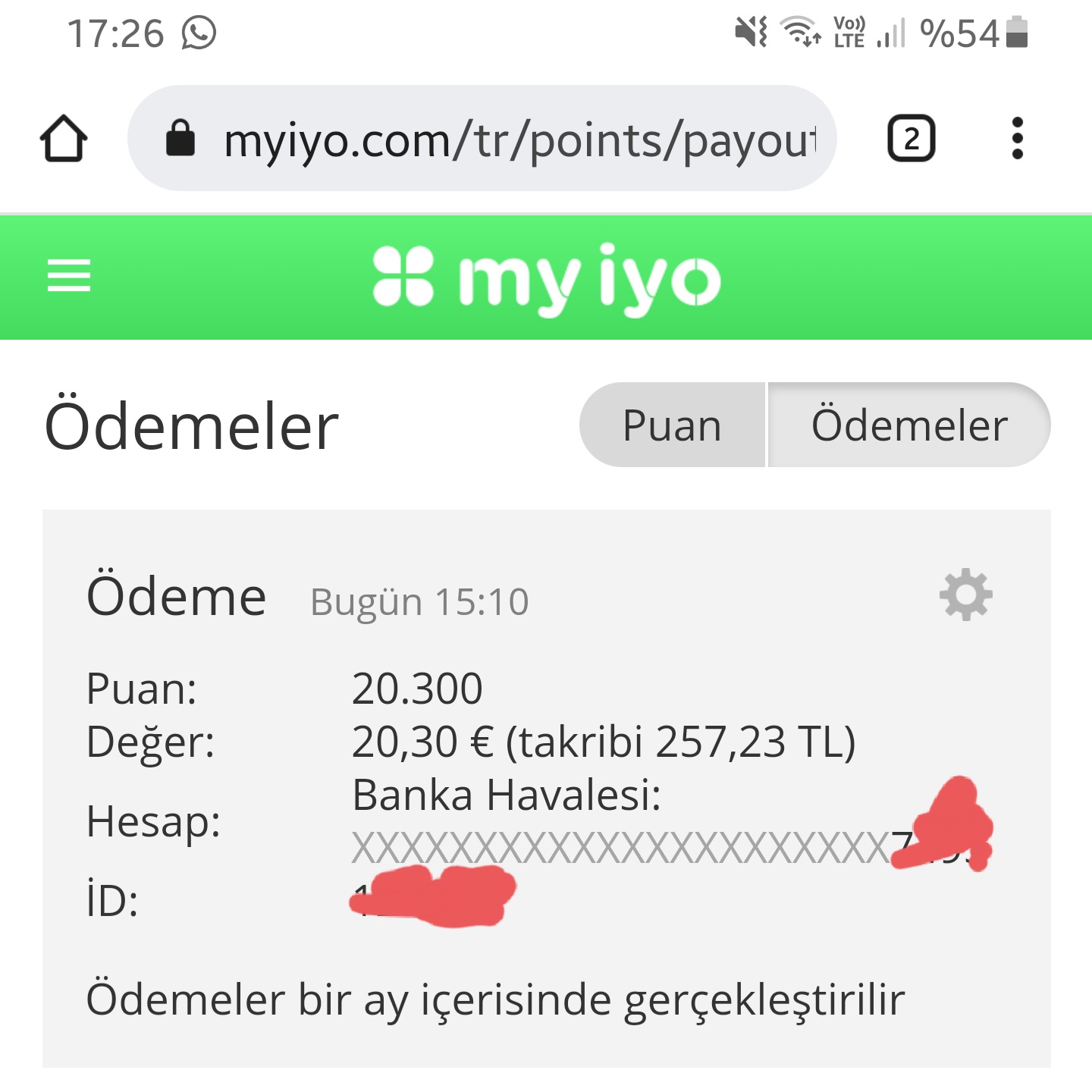Go to the browser home page
1092x1092 pixels.
(x=64, y=139)
